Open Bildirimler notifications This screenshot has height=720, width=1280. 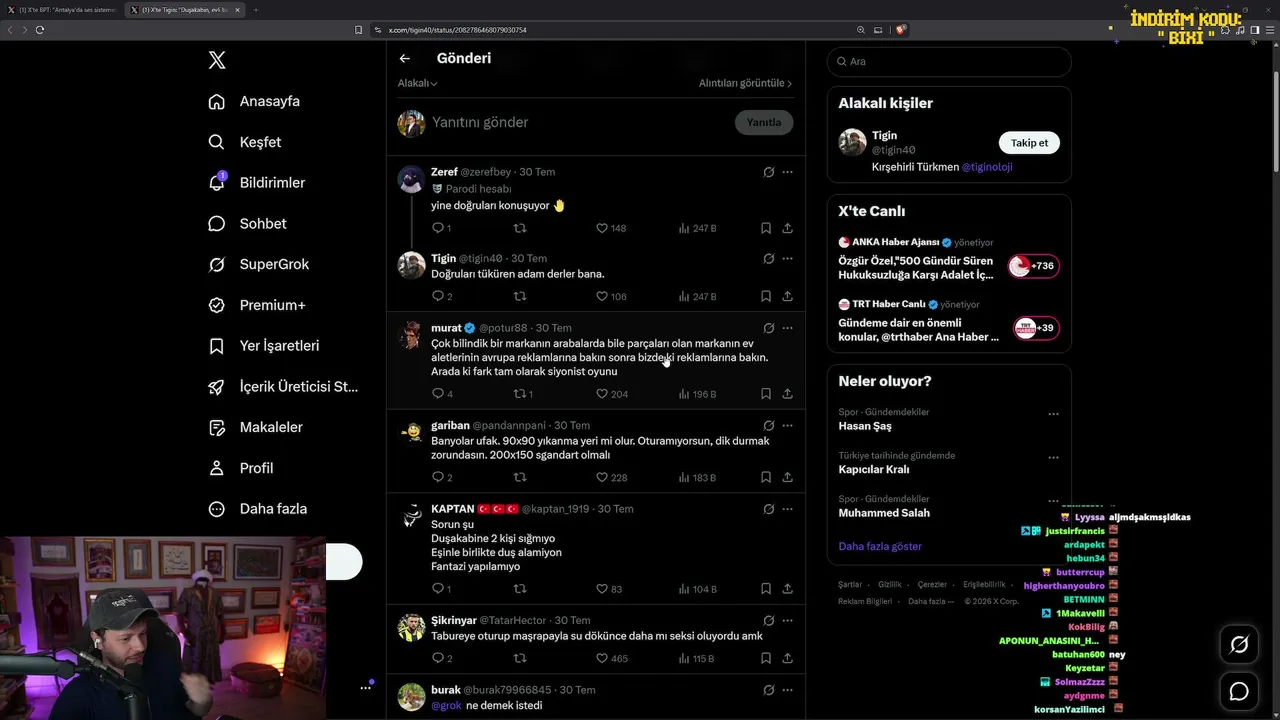pos(256,183)
